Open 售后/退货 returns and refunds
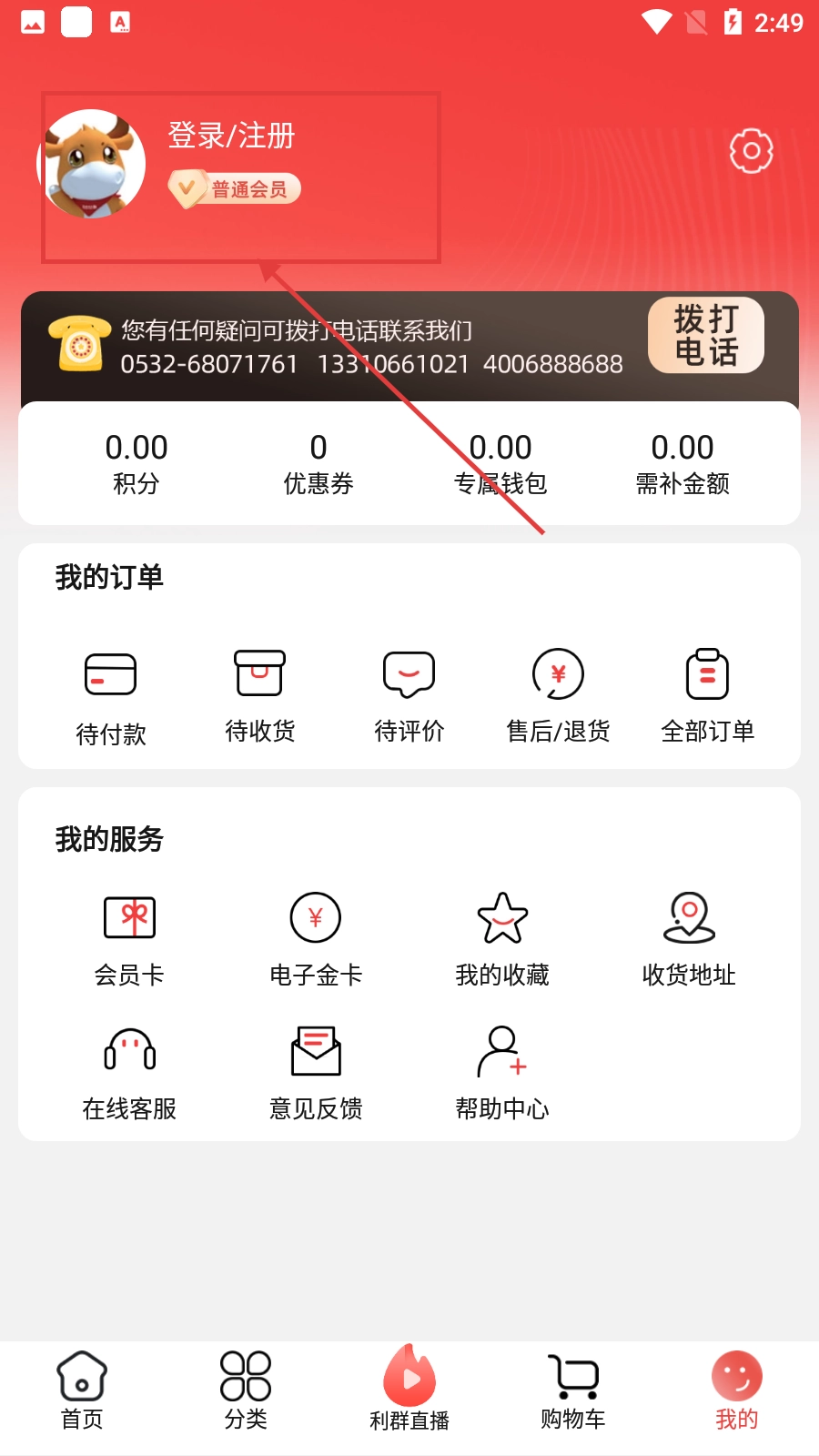Viewport: 819px width, 1456px height. point(558,695)
